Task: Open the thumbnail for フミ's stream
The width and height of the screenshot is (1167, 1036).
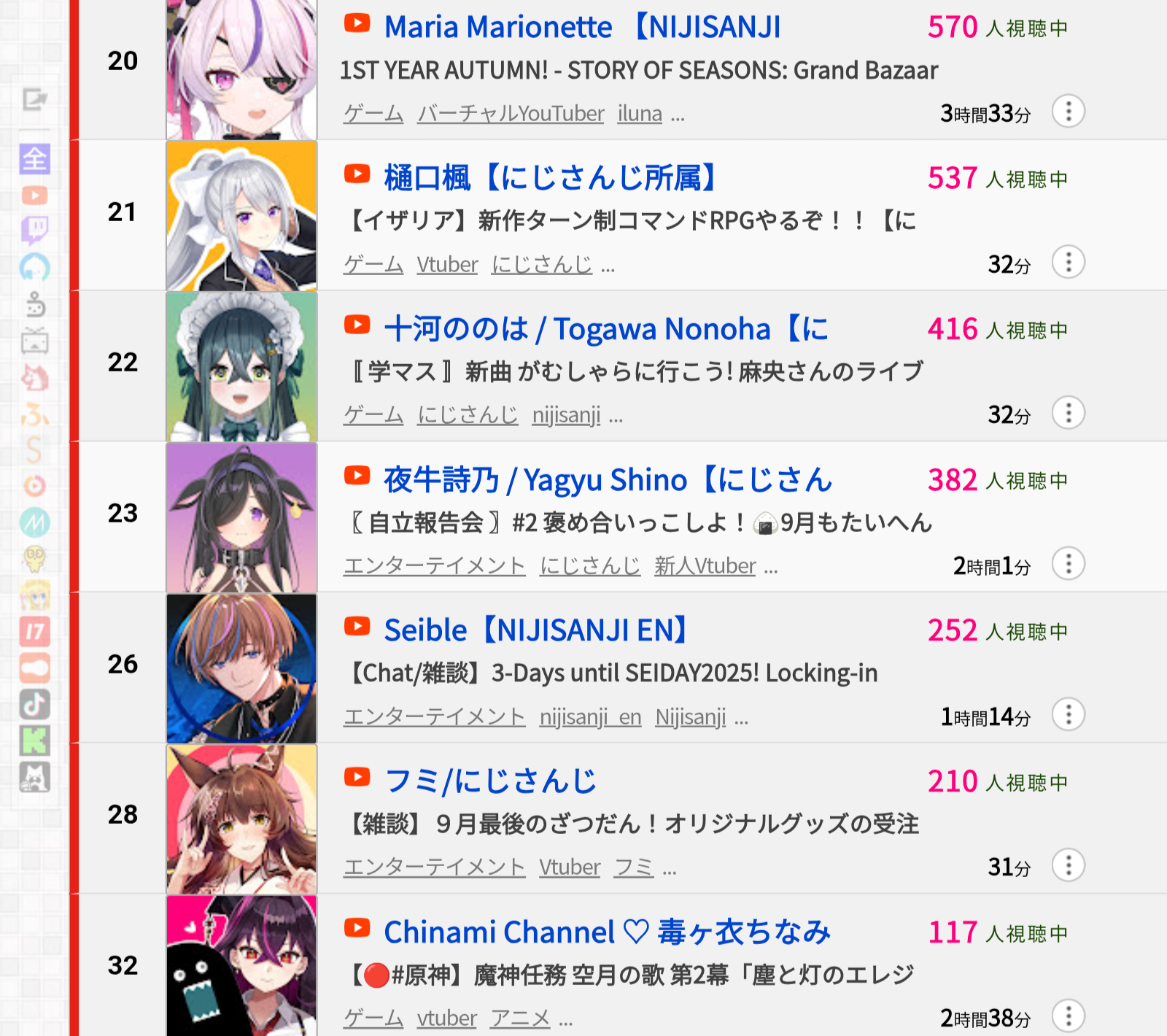Action: tap(241, 819)
